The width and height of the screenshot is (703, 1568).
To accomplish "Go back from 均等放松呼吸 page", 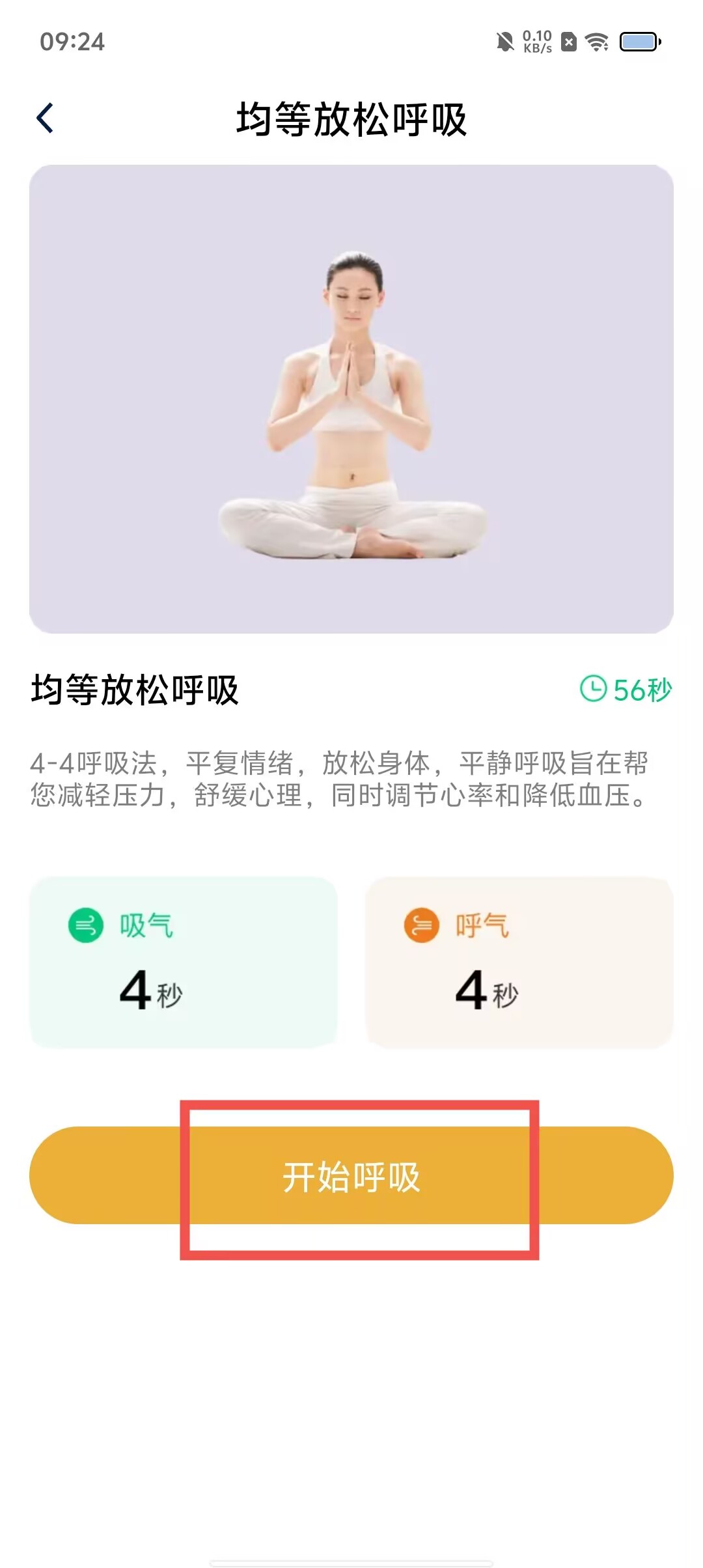I will (x=45, y=119).
